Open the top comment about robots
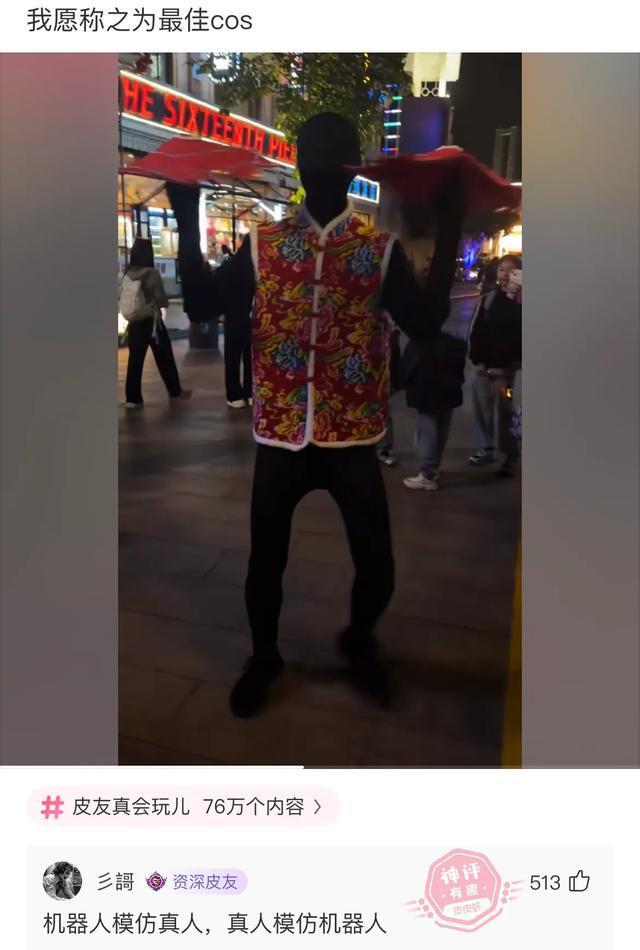The height and width of the screenshot is (950, 640). [214, 924]
